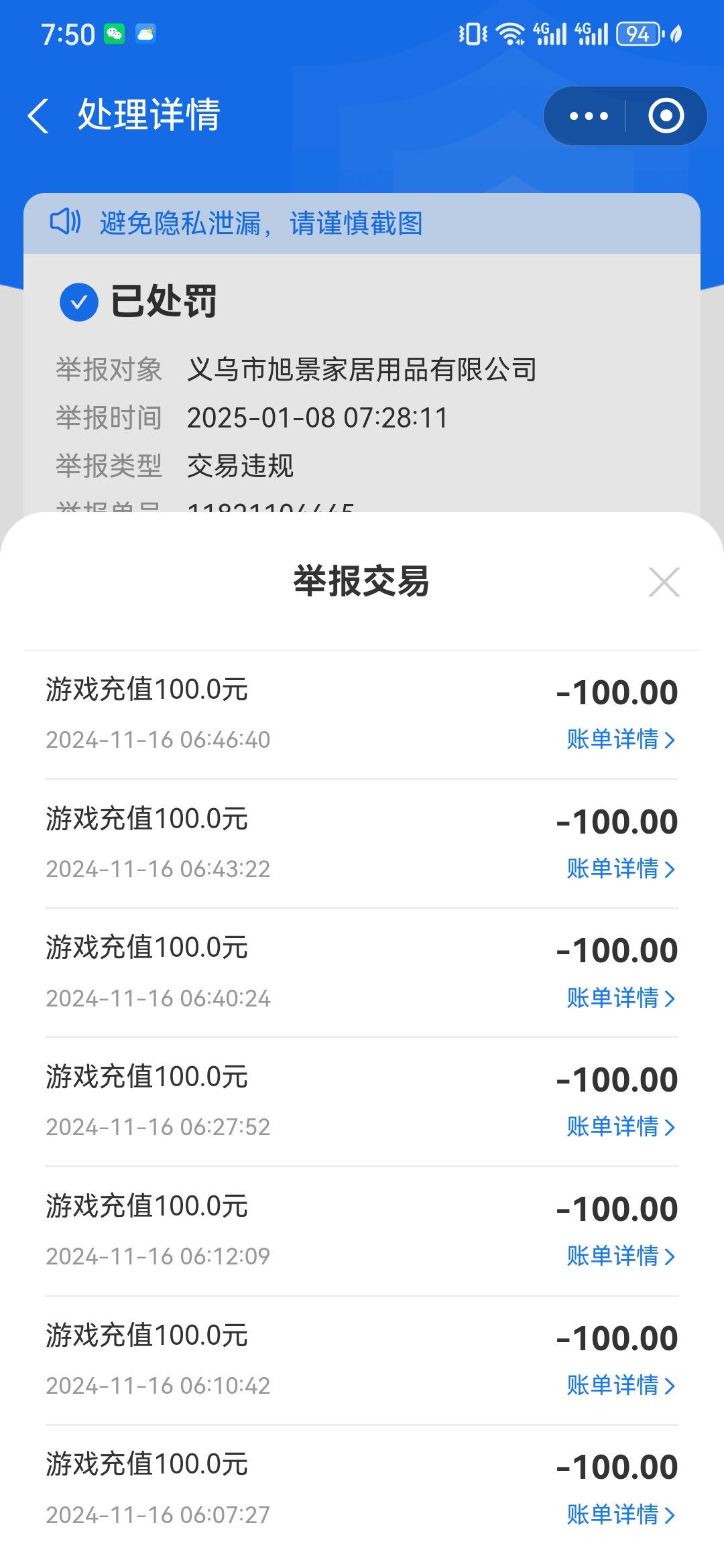Tap 账单详情 for the 06:12:09 transaction
This screenshot has width=724, height=1568.
[x=621, y=1256]
